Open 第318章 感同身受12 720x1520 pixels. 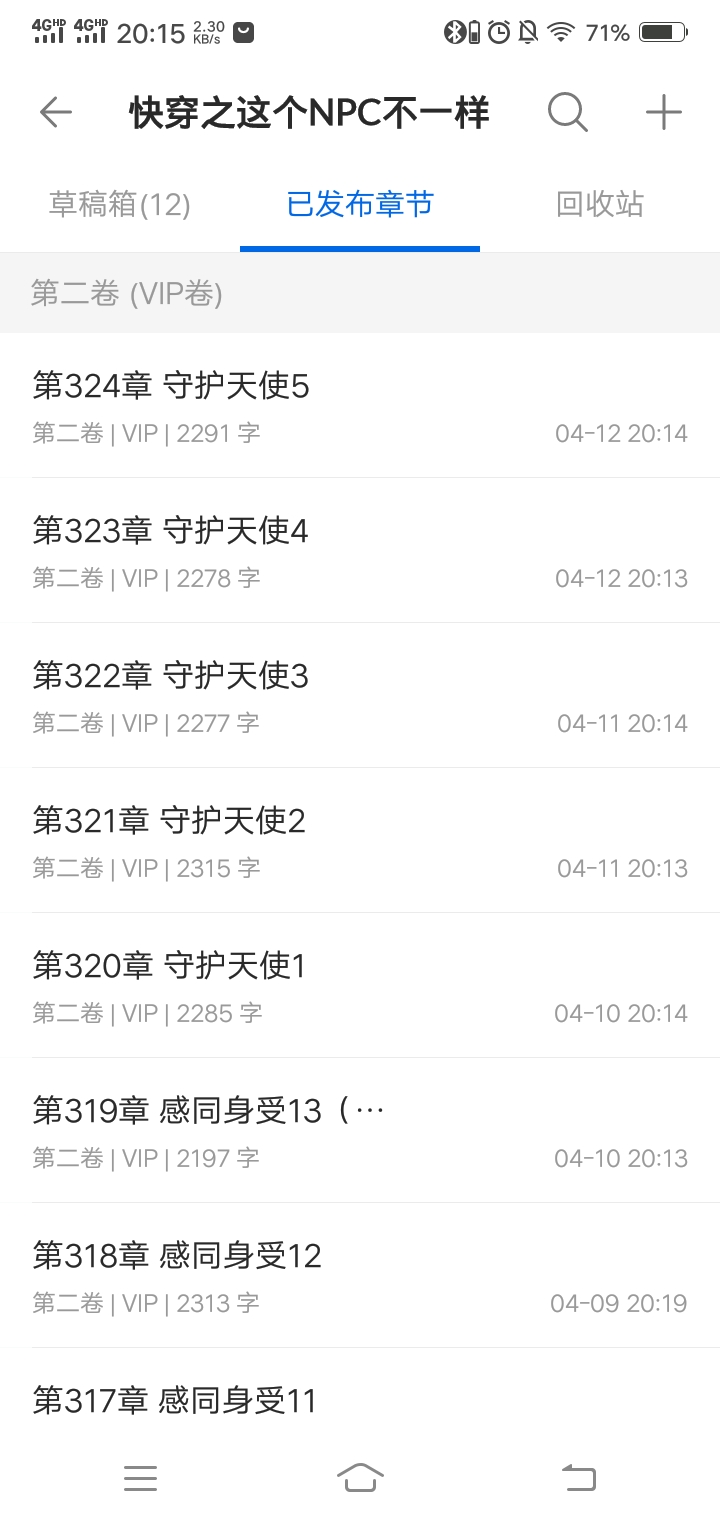360,1275
